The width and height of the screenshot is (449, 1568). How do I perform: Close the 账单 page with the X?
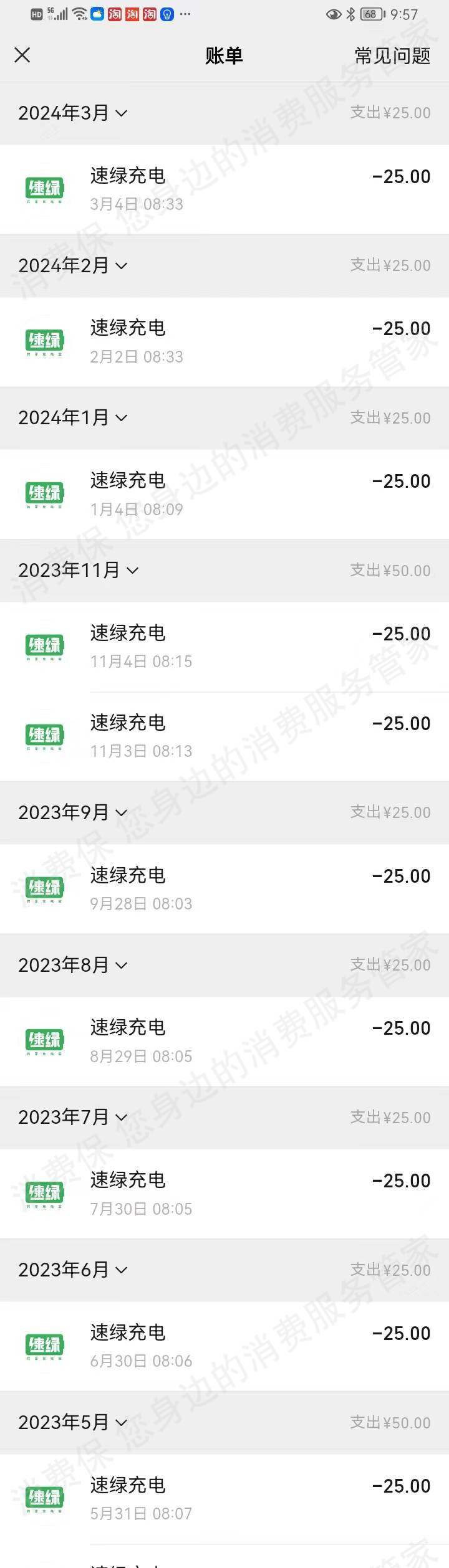[x=22, y=55]
